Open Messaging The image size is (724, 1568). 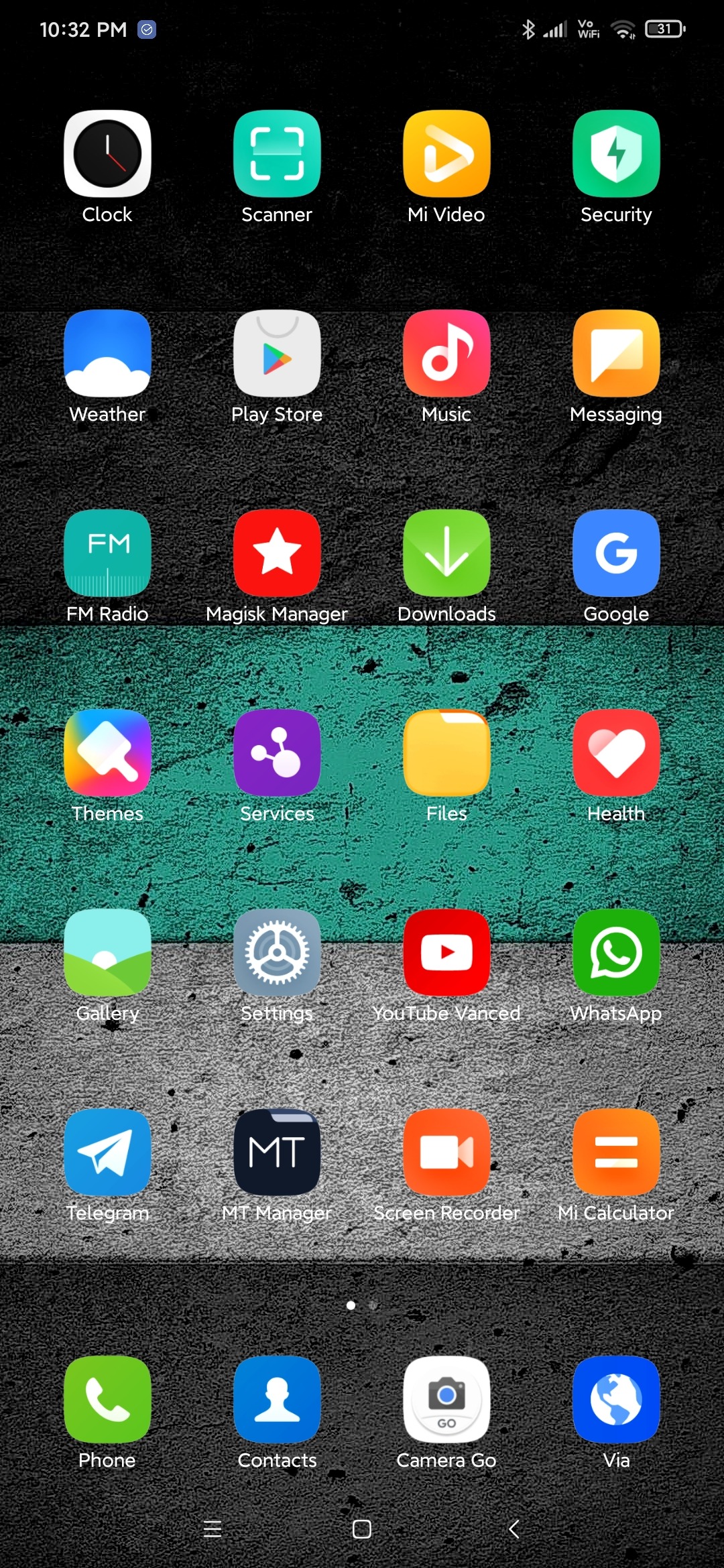point(616,354)
